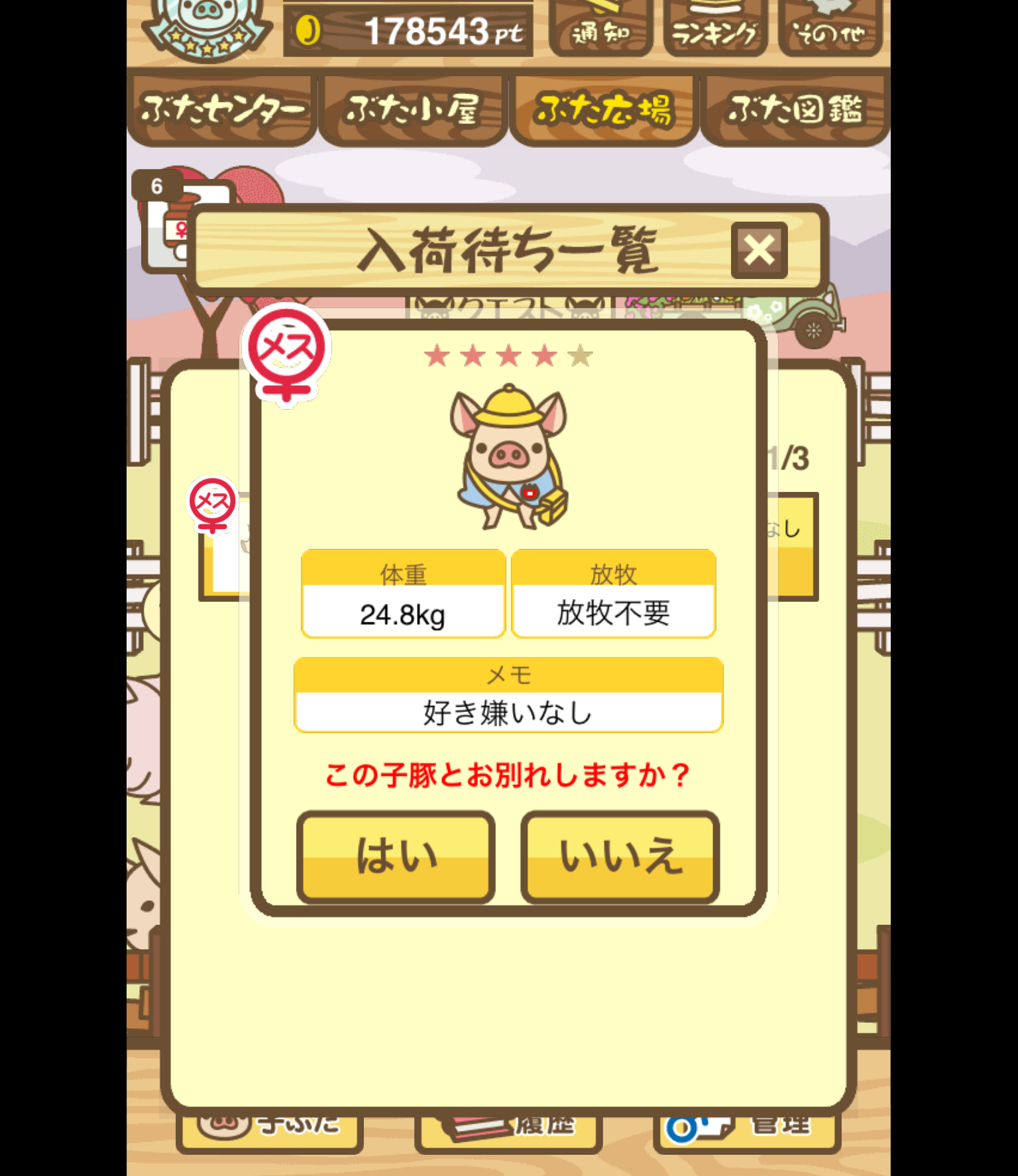Confirm farewell by tapping はい

coord(396,856)
